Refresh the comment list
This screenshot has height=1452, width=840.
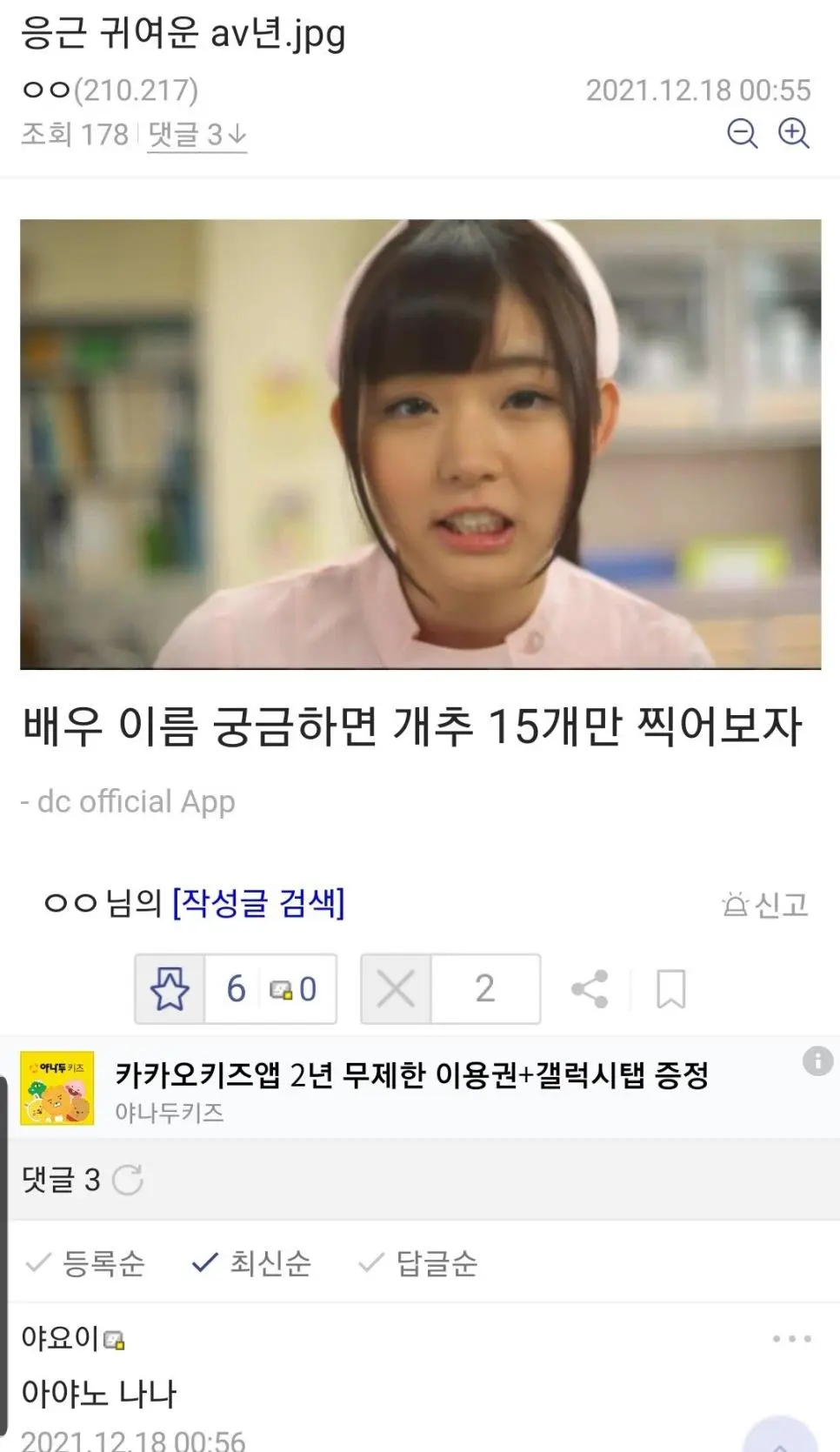click(128, 1181)
